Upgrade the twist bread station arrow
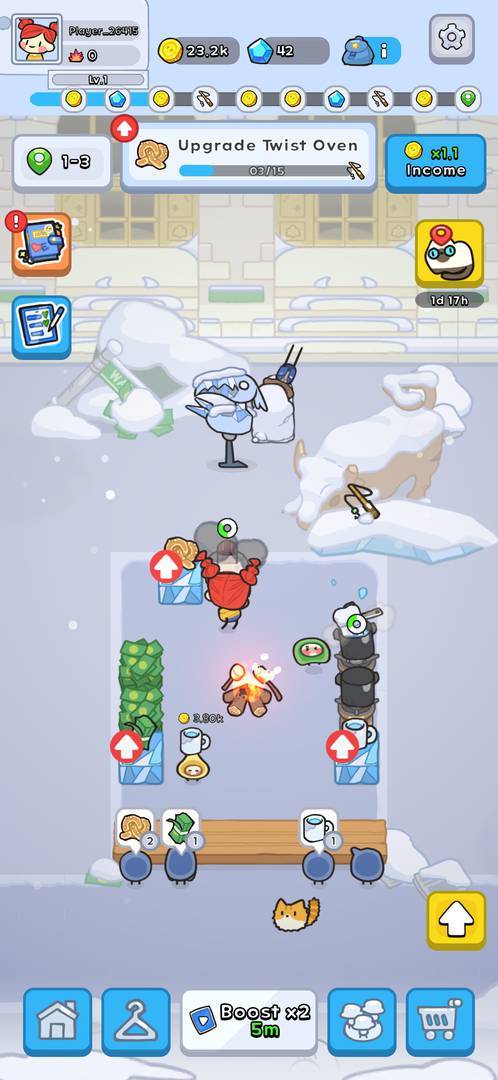Screen dimensions: 498x1080 pyautogui.click(x=166, y=568)
